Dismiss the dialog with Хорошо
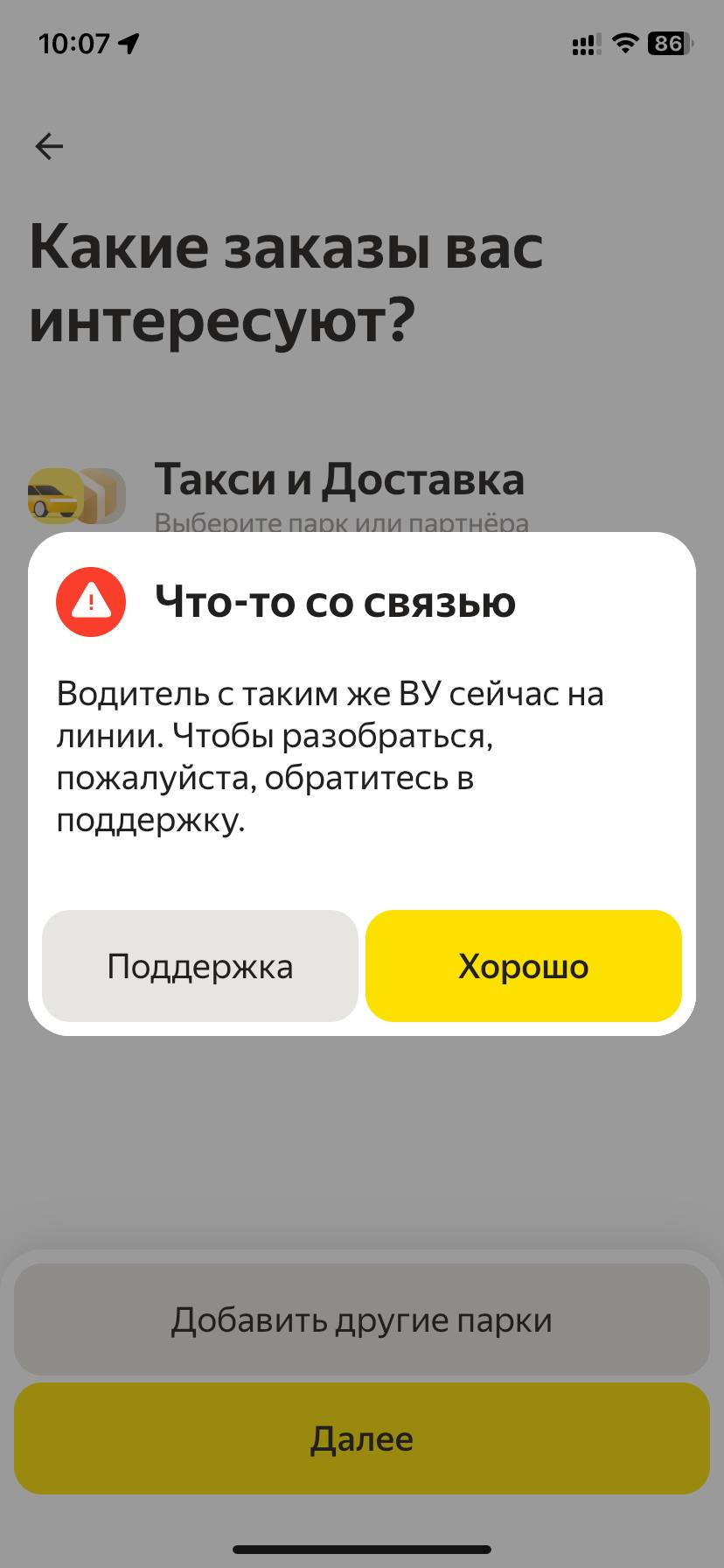The image size is (724, 1568). pos(523,966)
